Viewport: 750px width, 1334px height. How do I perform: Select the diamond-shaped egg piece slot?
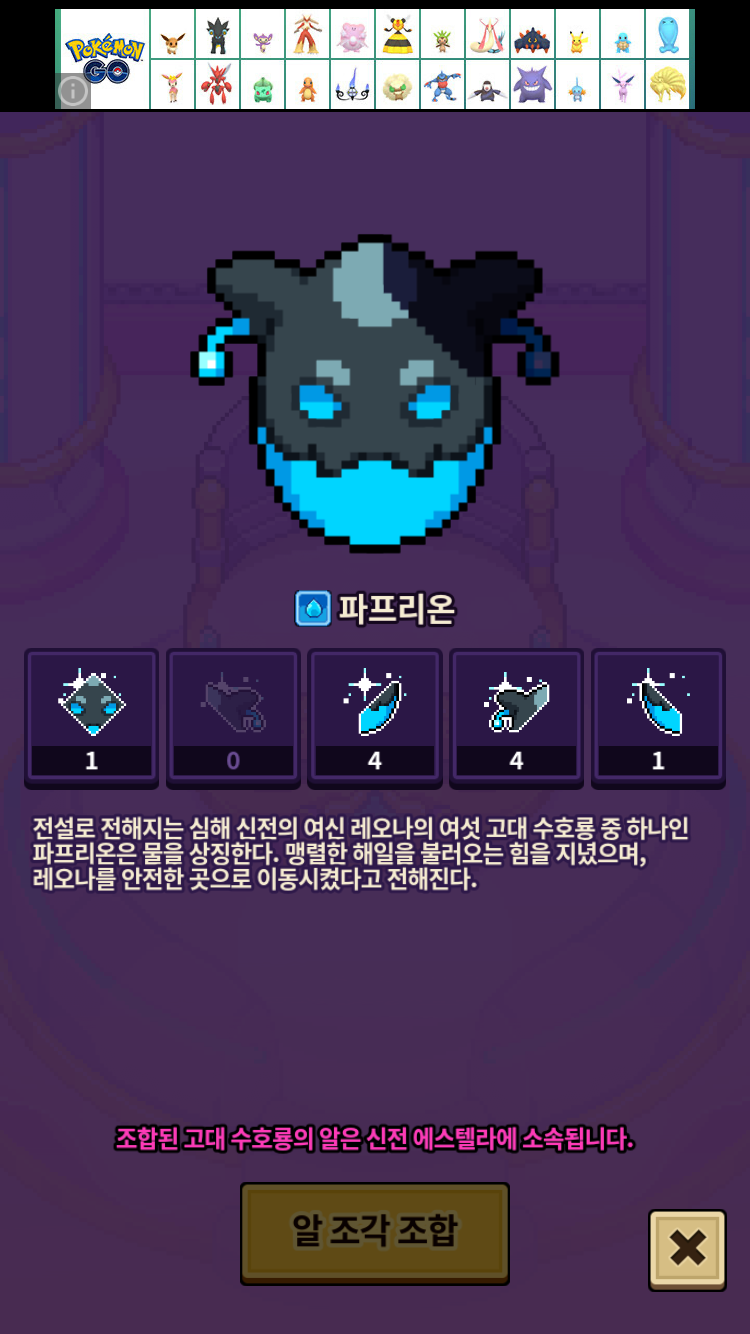(91, 714)
